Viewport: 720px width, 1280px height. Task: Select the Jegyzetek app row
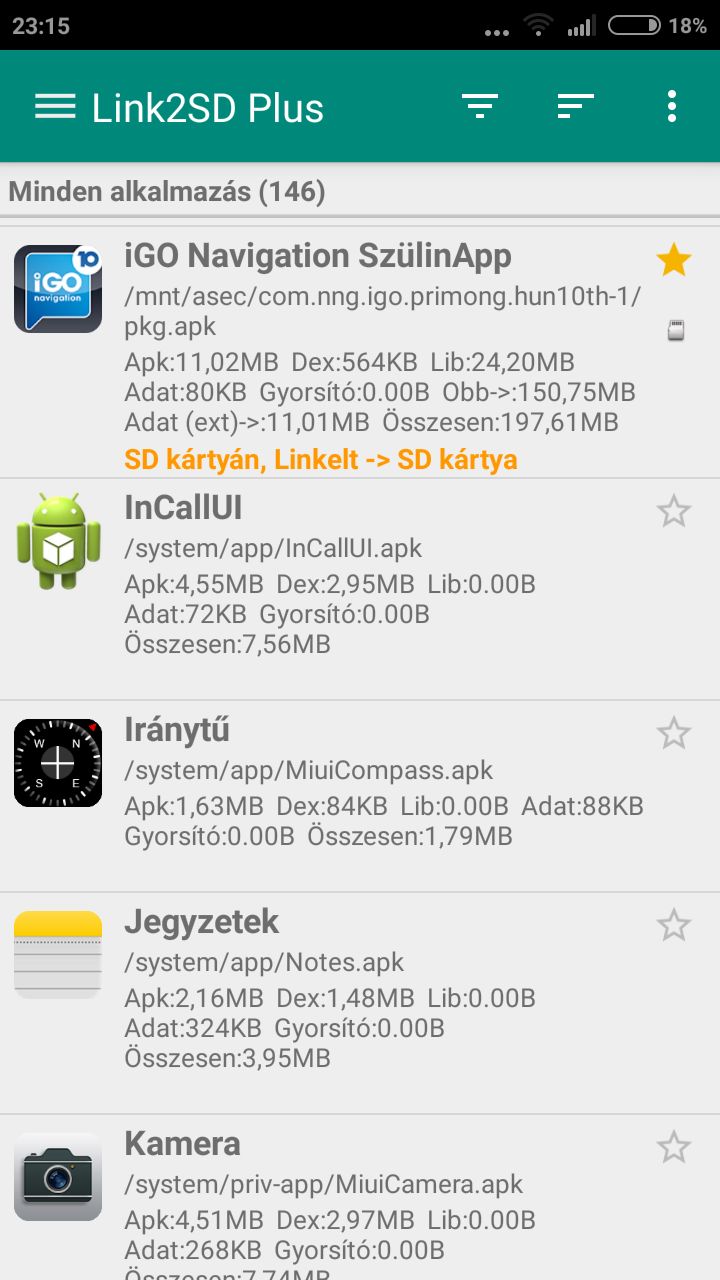(x=360, y=1003)
